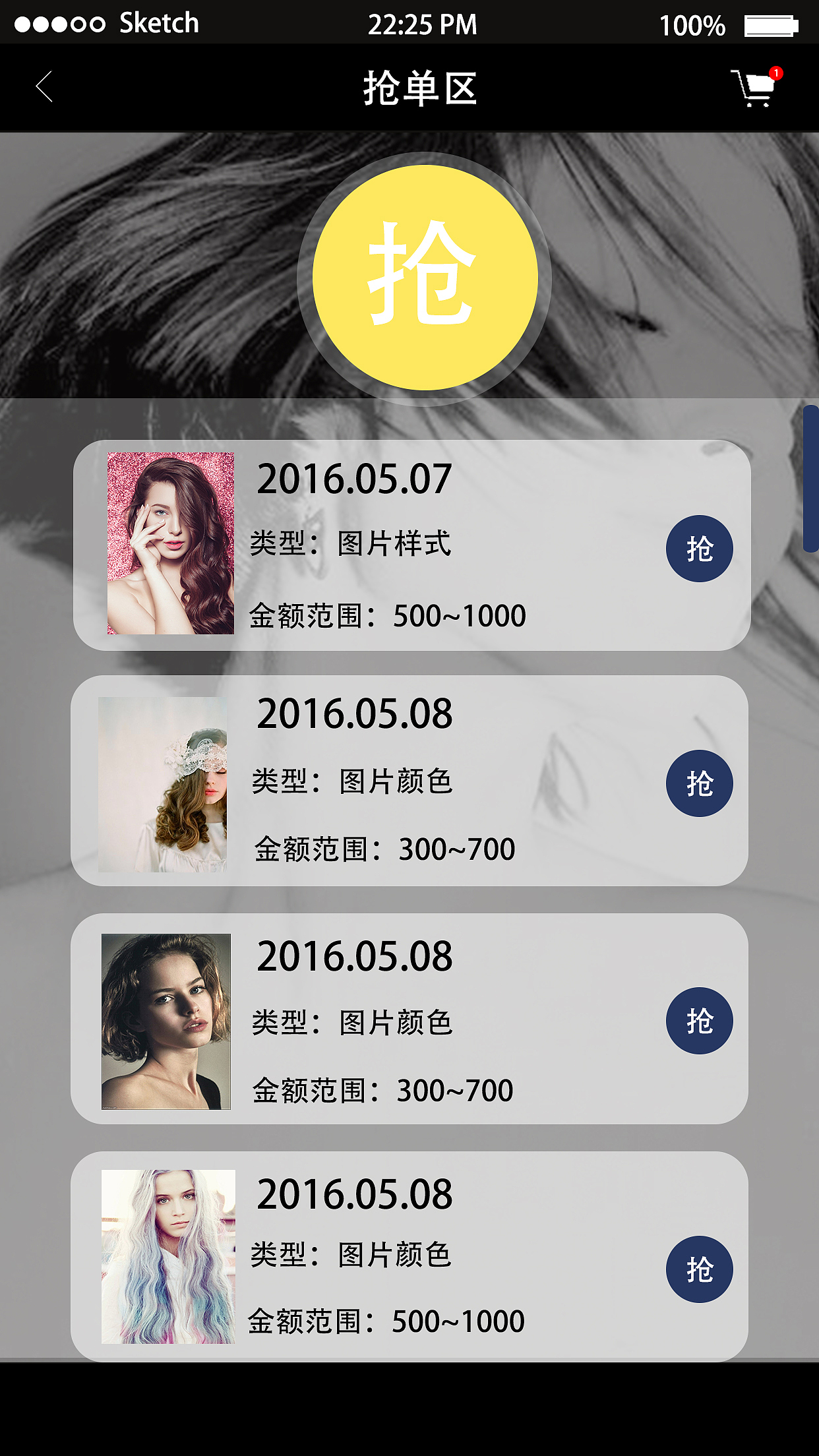Tap the 抢 button on the 2016.05.07 order
Screen dimensions: 819x1456
click(x=699, y=548)
